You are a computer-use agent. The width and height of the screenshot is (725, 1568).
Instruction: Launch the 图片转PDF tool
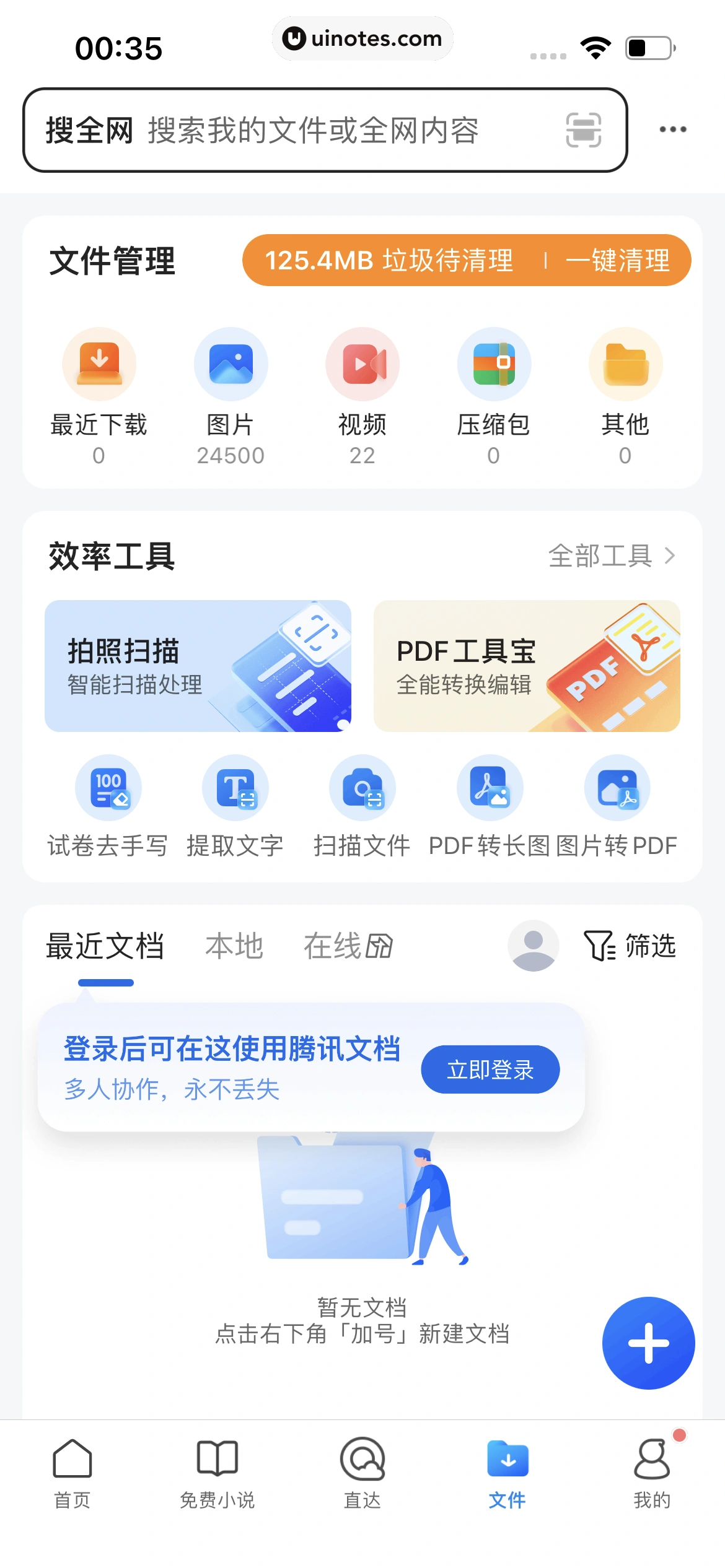click(617, 805)
